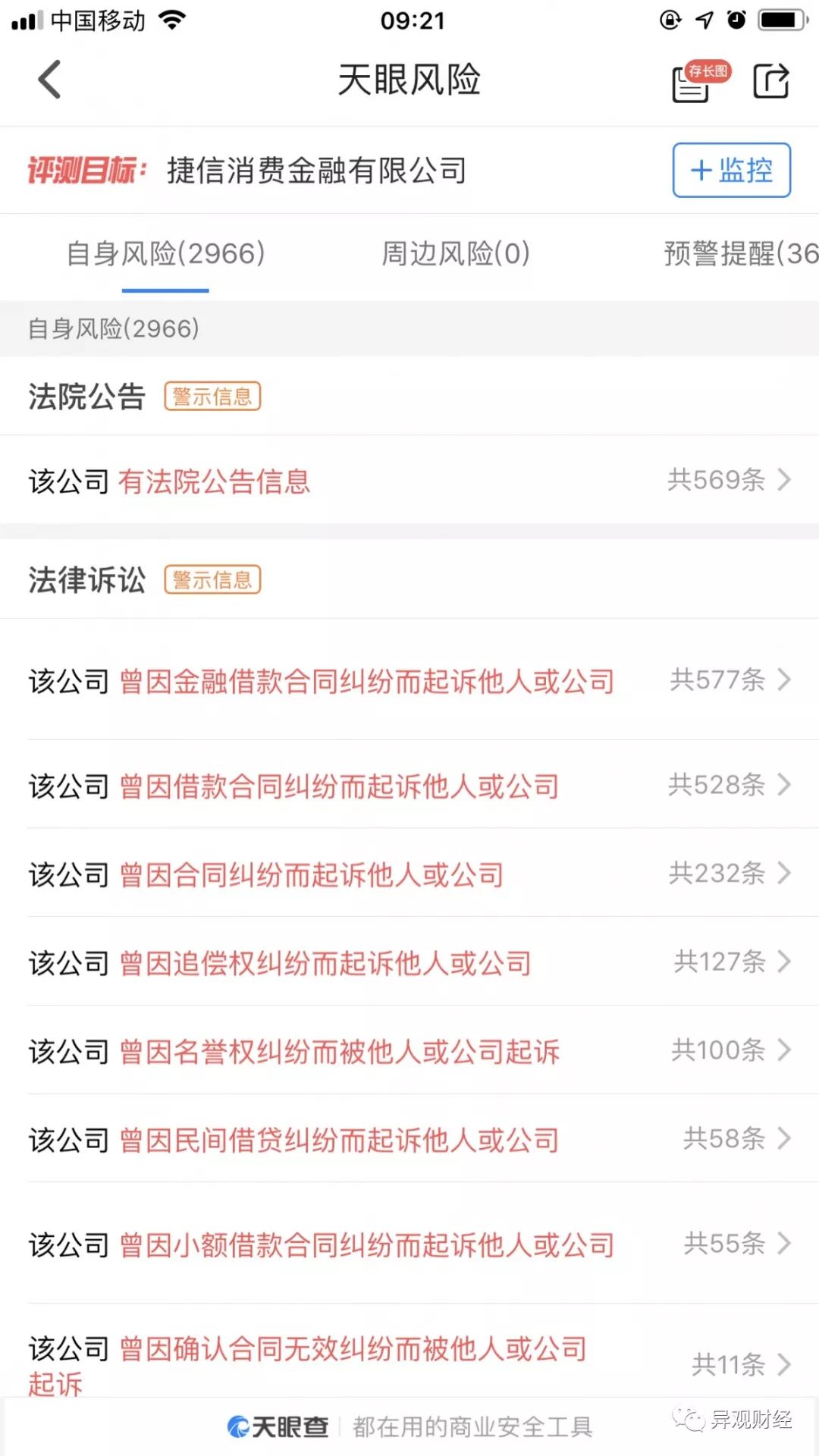Open the 528 借款合同纠纷 cases row

[409, 785]
